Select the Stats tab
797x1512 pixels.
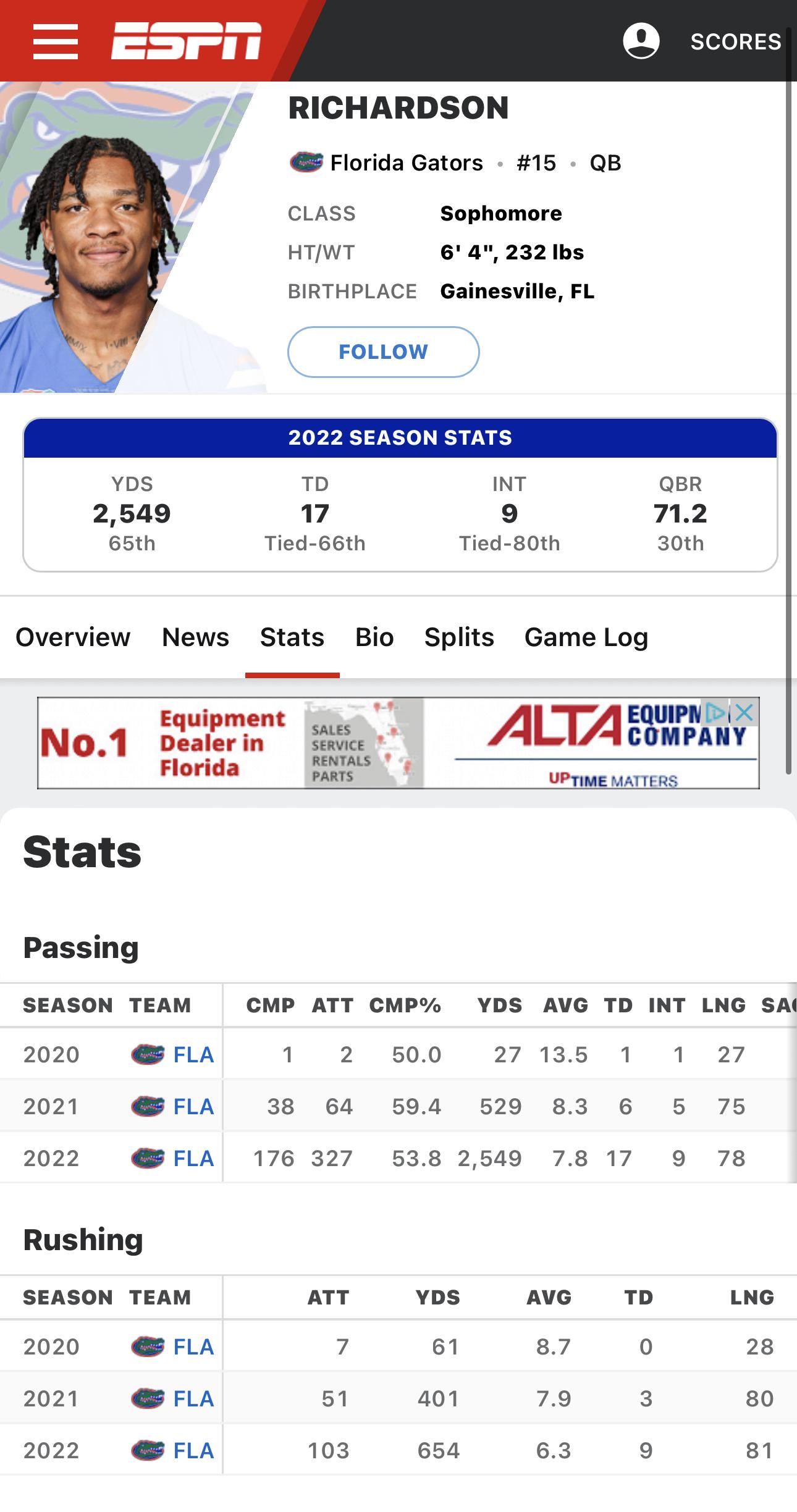(292, 637)
